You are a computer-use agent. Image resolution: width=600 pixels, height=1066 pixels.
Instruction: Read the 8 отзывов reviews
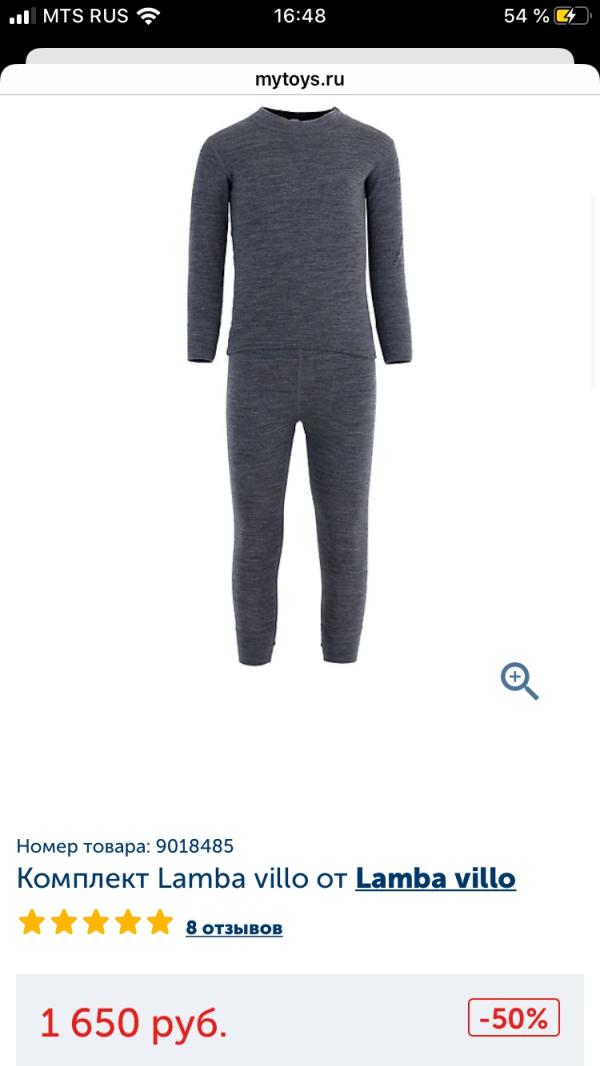pos(234,928)
